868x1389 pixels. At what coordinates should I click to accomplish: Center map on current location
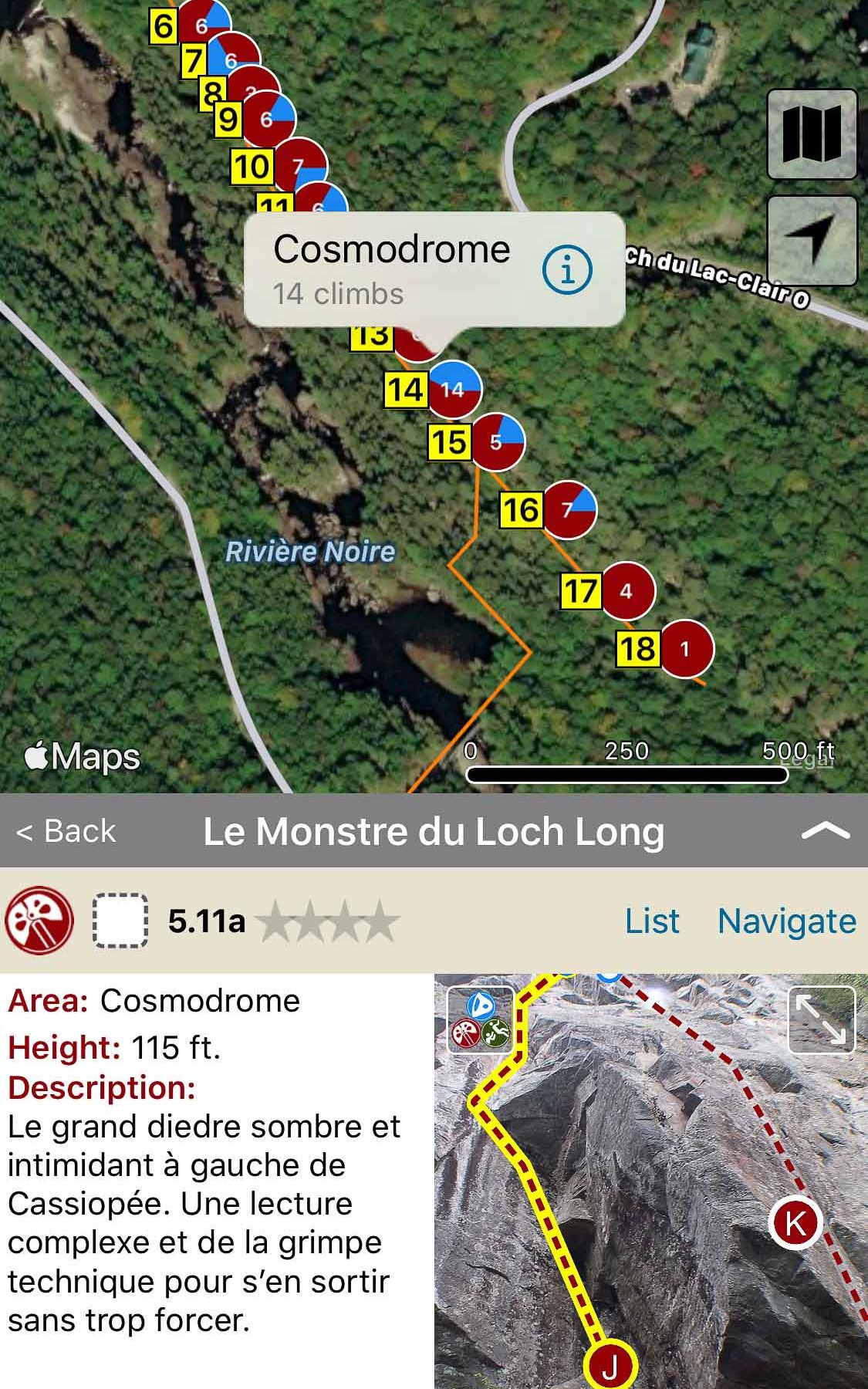[x=812, y=240]
